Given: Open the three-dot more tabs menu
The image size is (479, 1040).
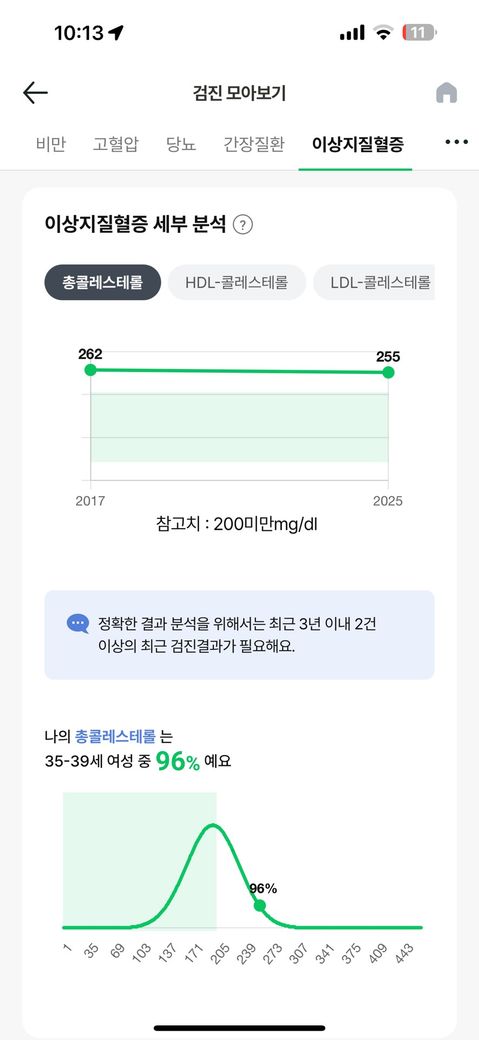Looking at the screenshot, I should [456, 142].
